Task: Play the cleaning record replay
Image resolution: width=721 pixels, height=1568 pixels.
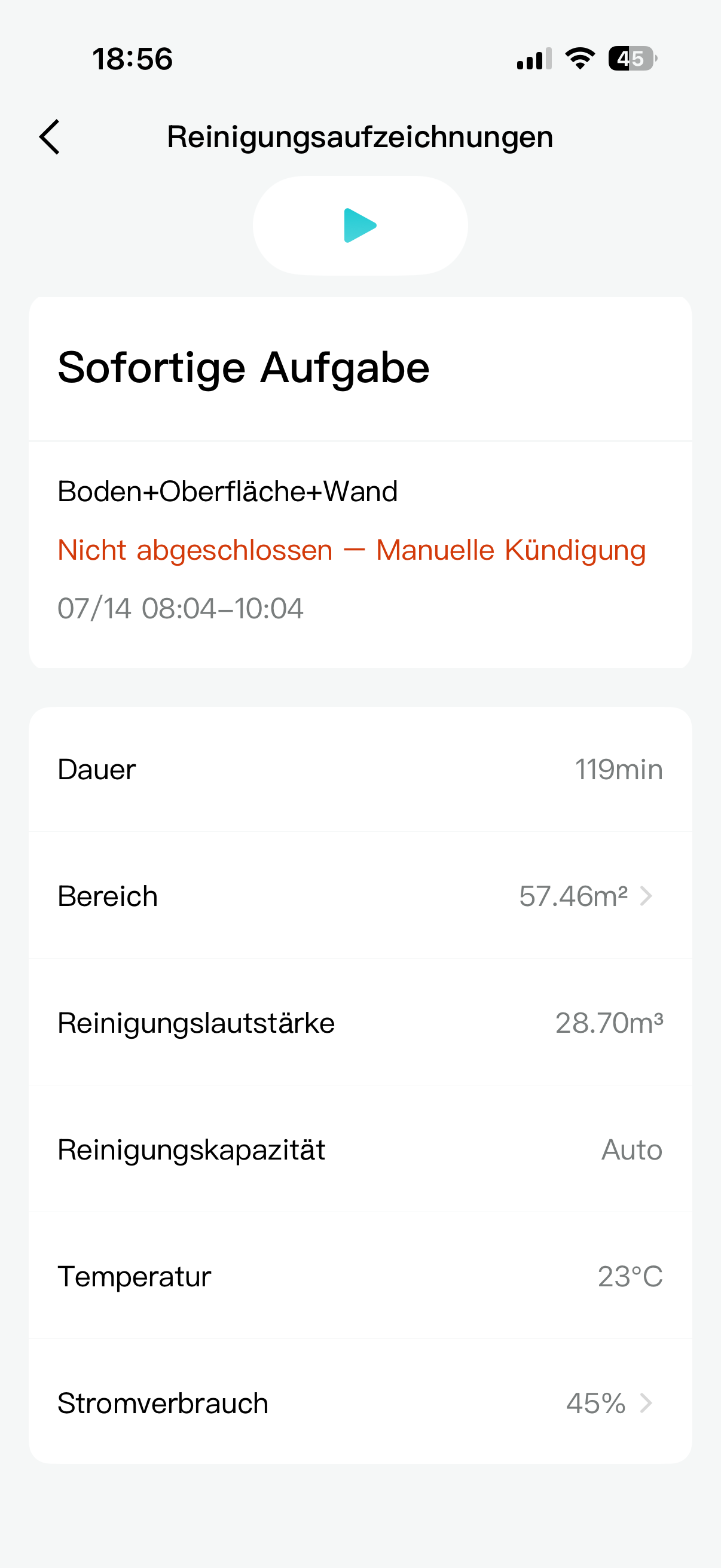Action: click(360, 226)
